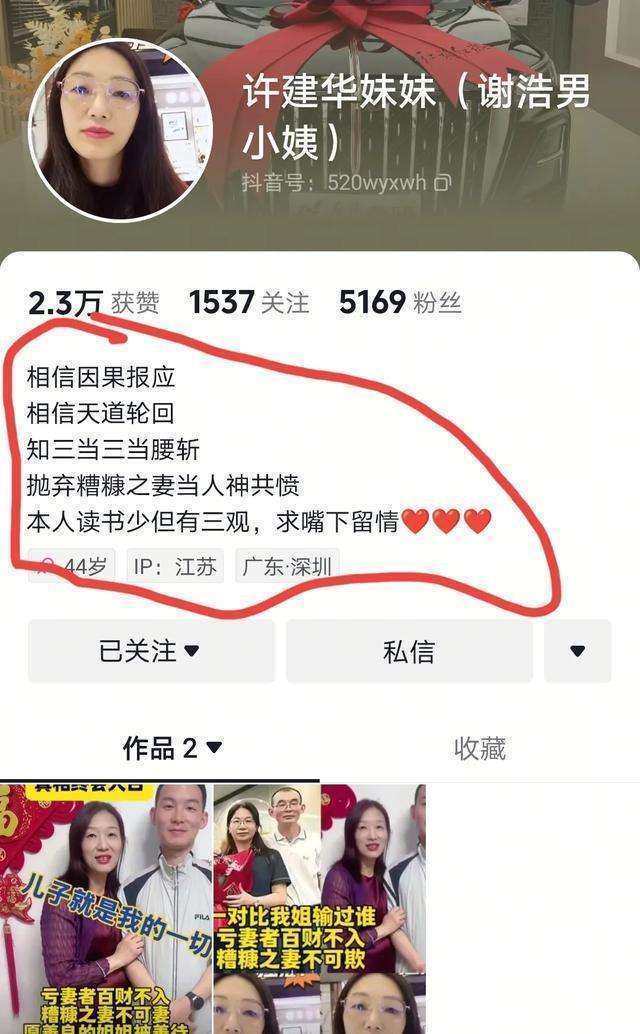
Task: Open the video captioned 对比我姐输过谁
Action: (x=320, y=909)
